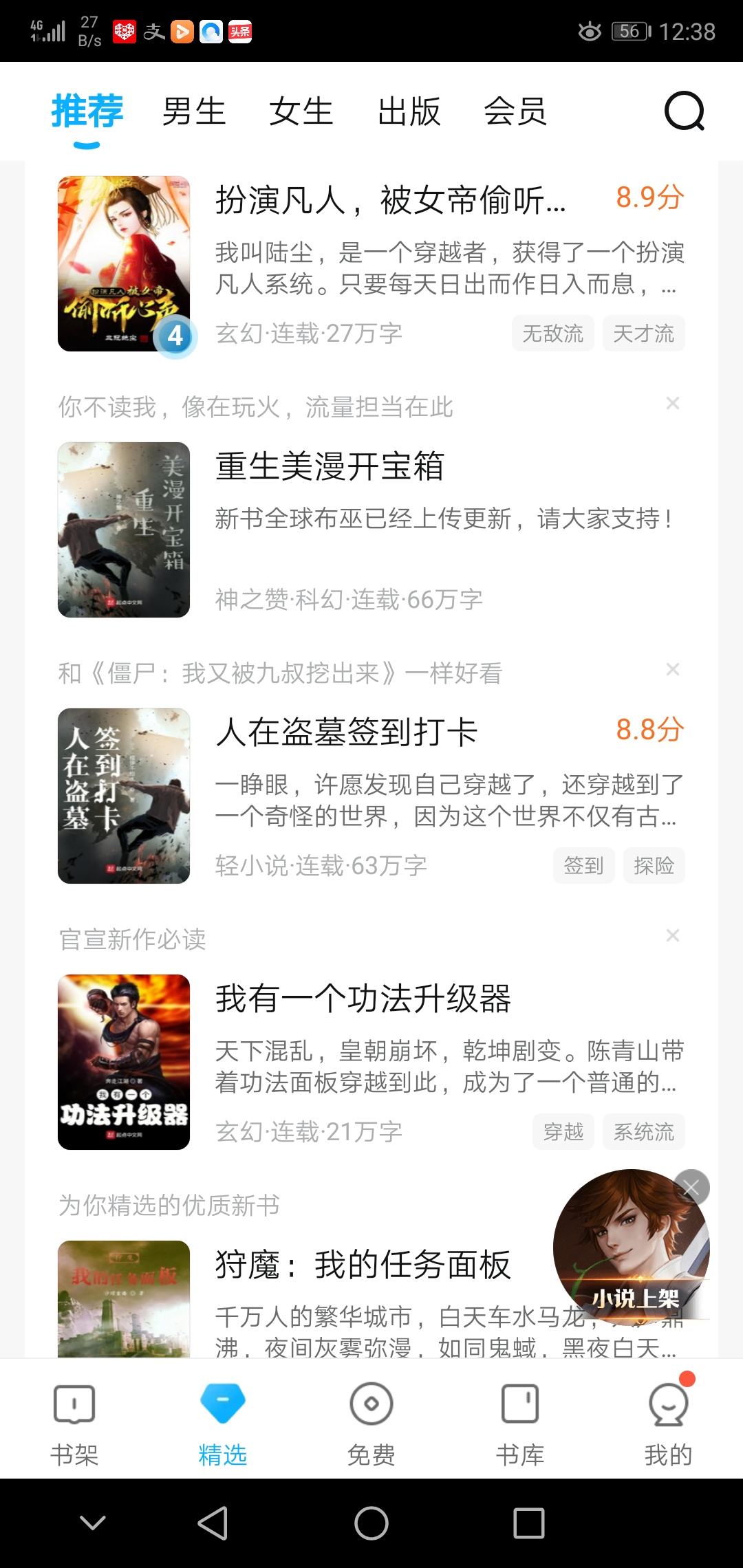The width and height of the screenshot is (743, 1568).
Task: Open the book 人在盗墓签到打卡
Action: (346, 732)
